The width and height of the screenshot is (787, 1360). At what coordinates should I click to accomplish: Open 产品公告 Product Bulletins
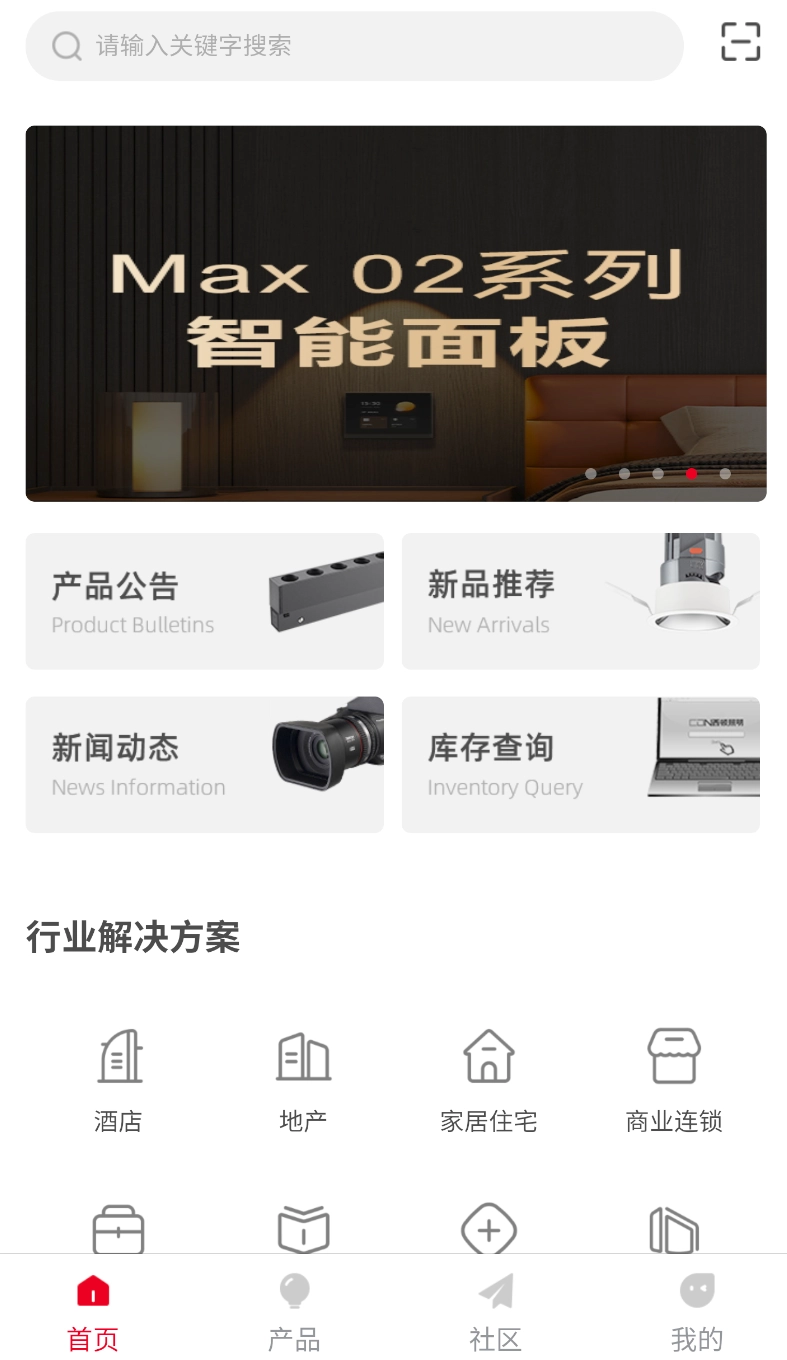[204, 601]
